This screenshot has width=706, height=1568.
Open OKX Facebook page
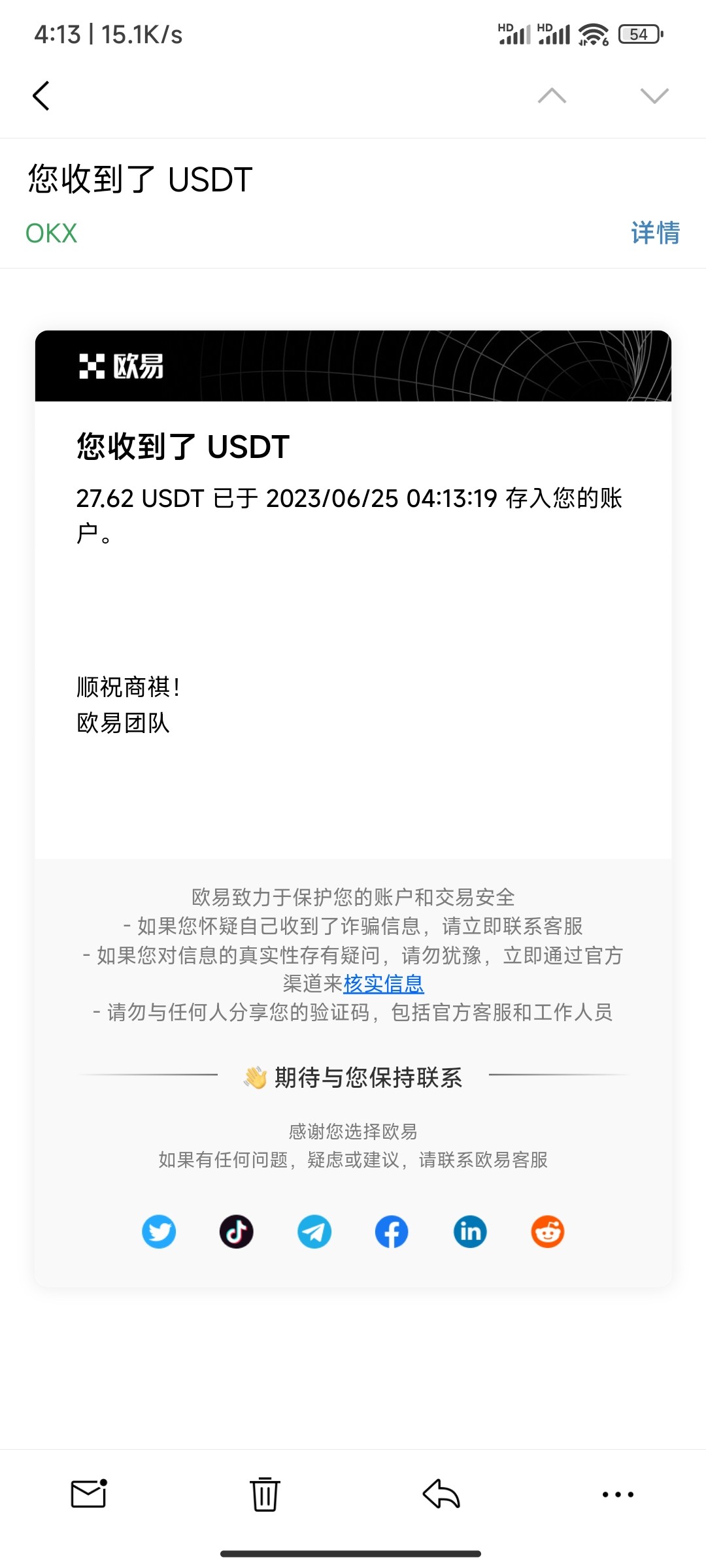(x=392, y=1232)
